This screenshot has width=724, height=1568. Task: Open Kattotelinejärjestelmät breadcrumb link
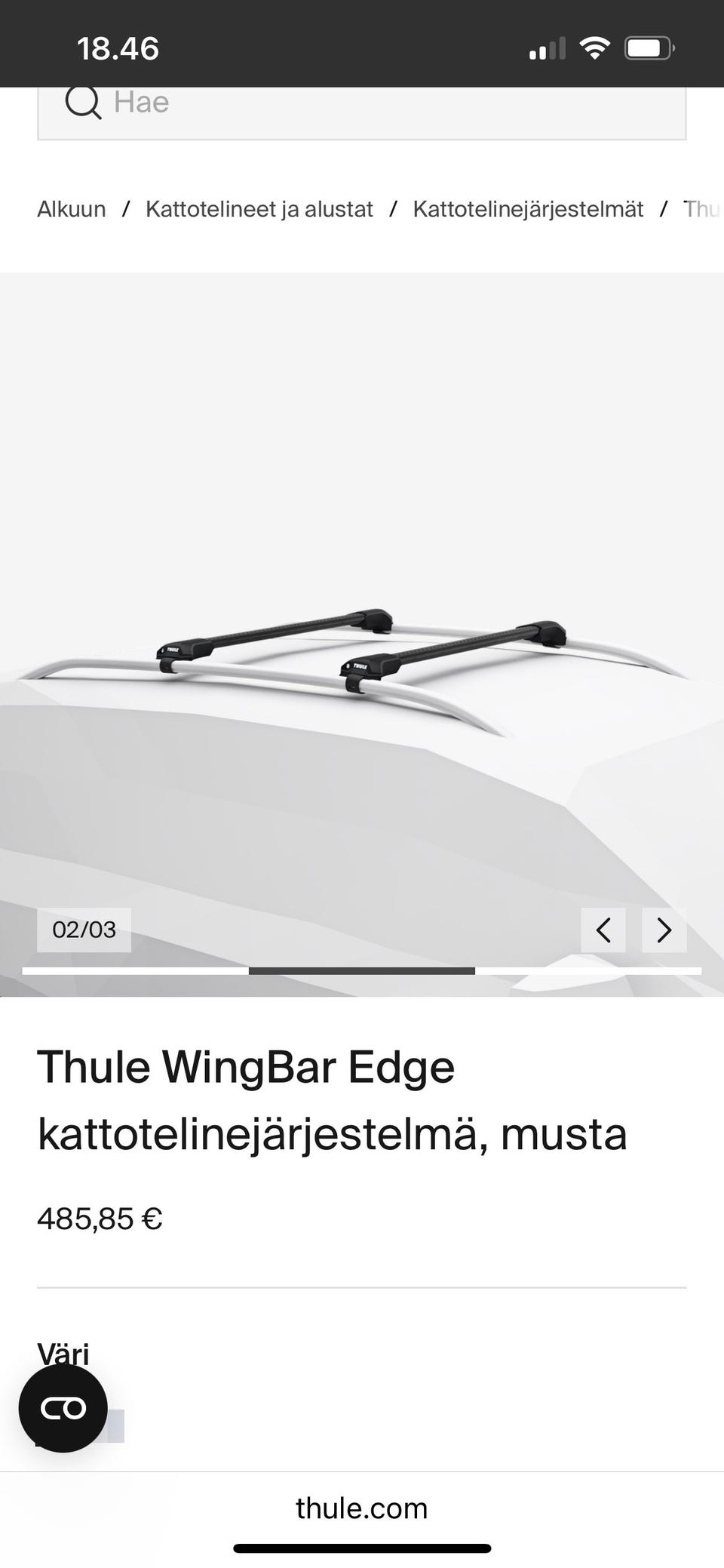coord(528,209)
